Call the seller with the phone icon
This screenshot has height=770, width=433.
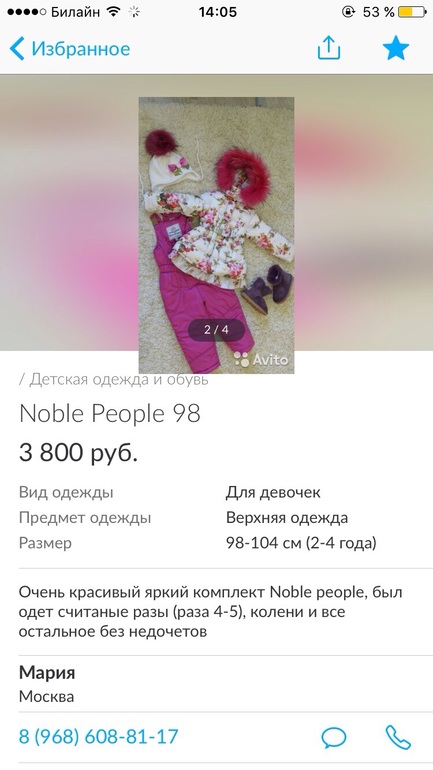[x=398, y=737]
